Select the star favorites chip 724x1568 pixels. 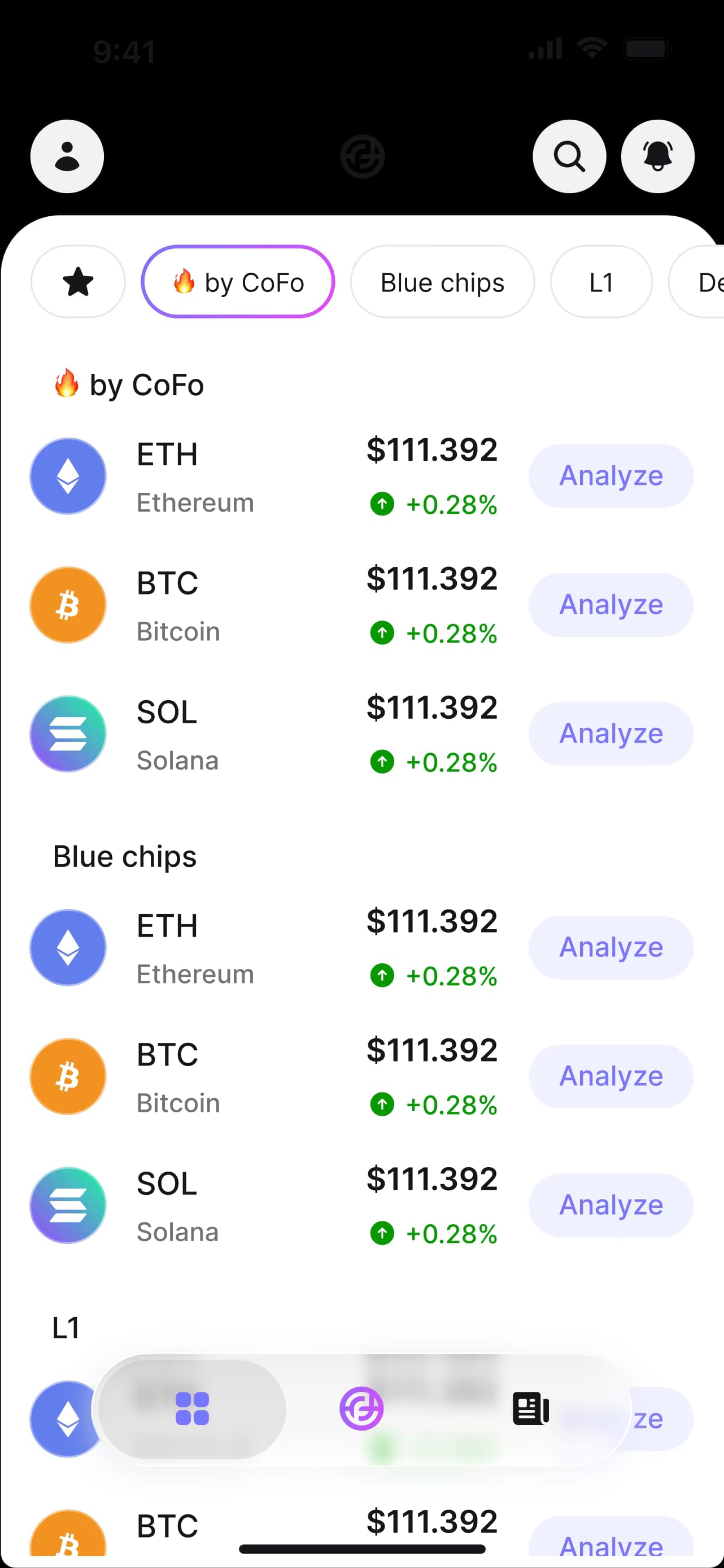78,282
